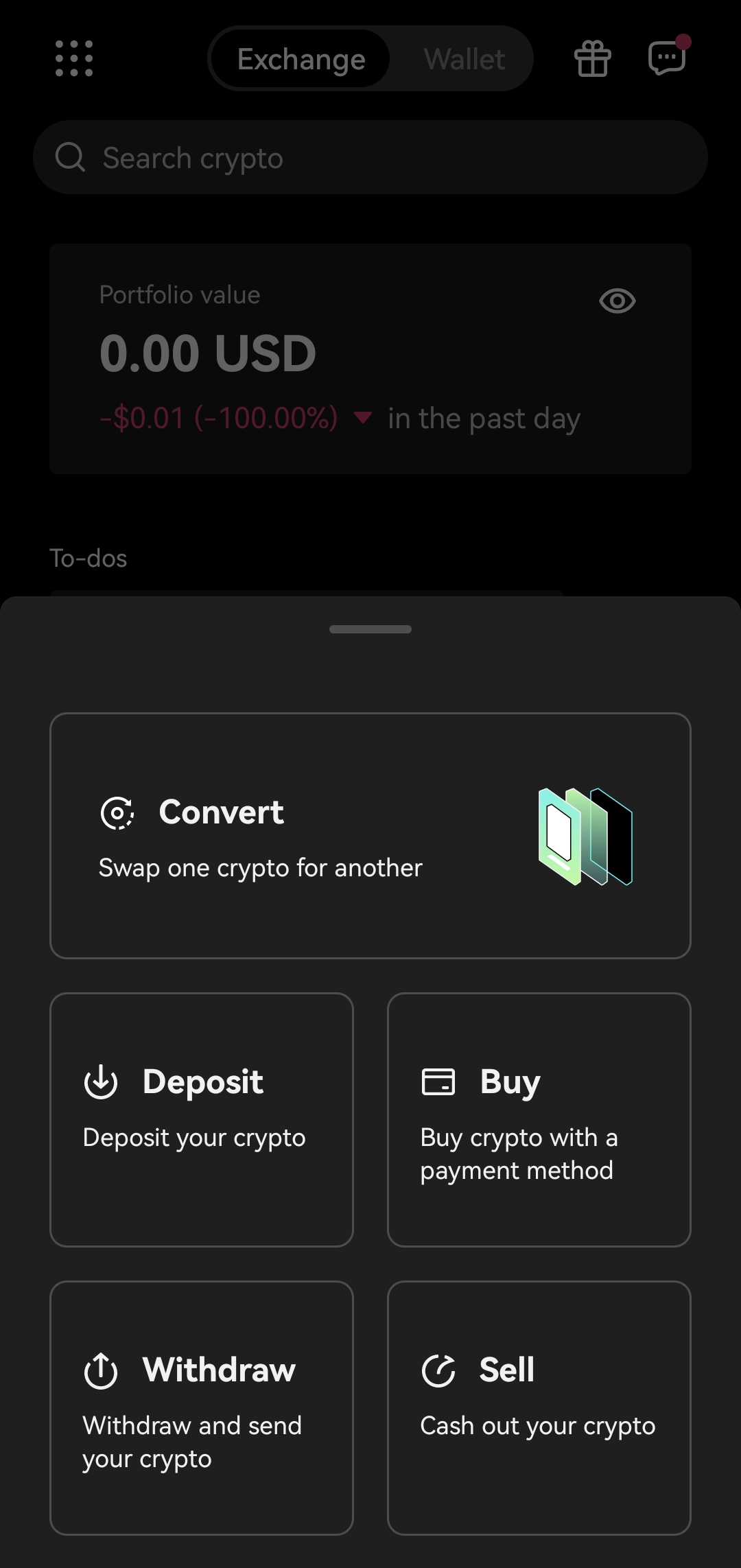Tap the bottom sheet drag handle
The image size is (741, 1568).
370,629
